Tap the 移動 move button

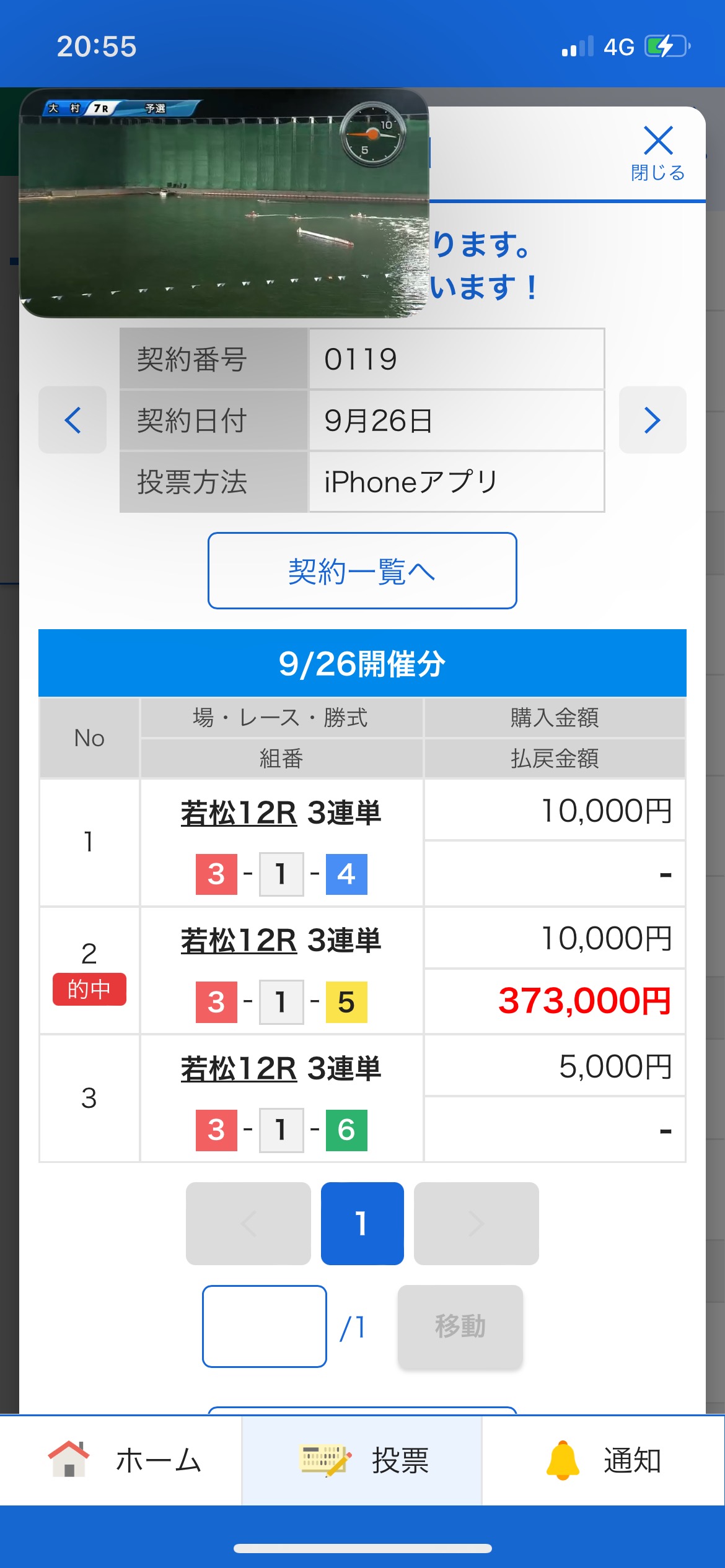460,1326
